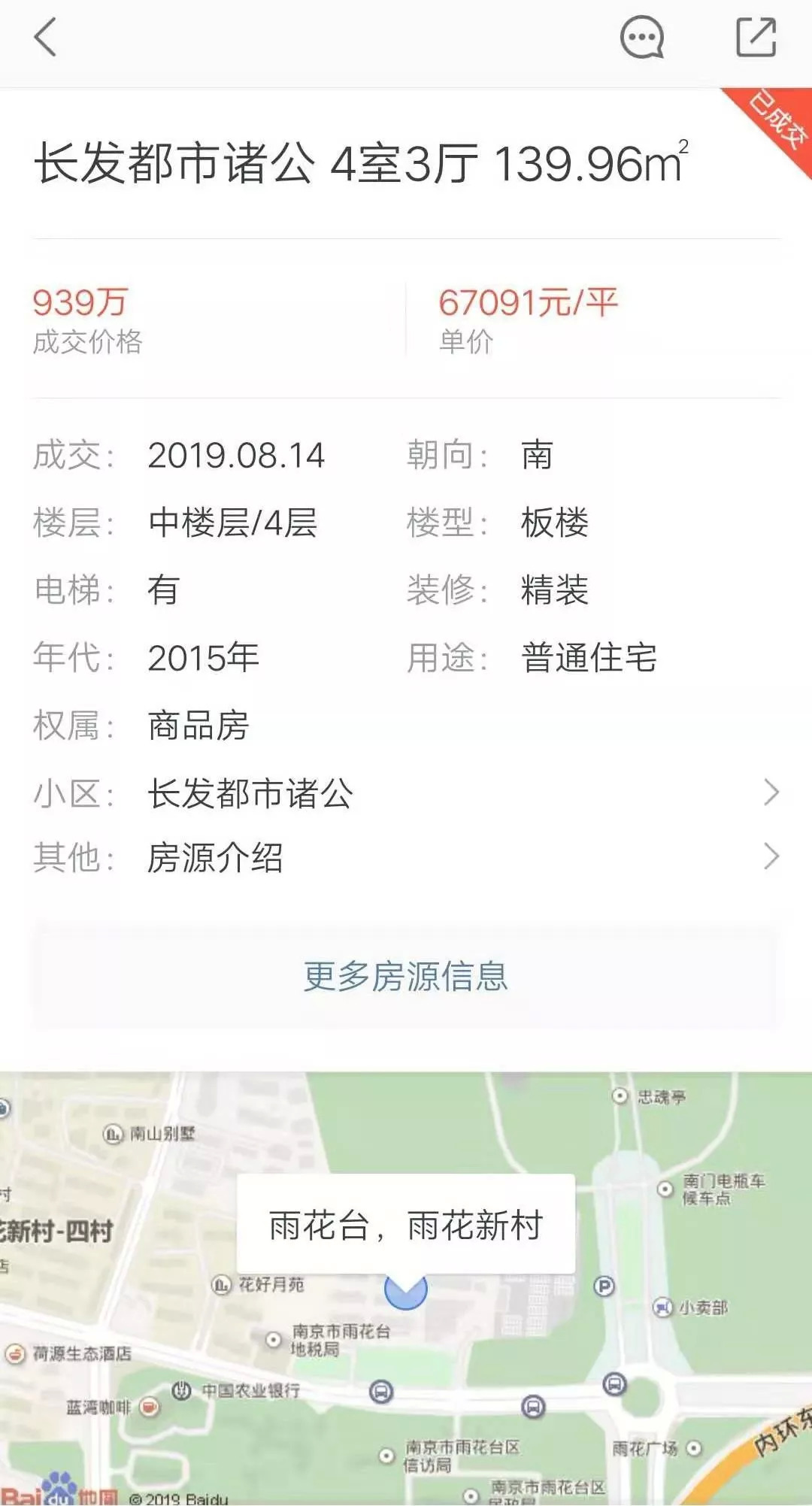812x1506 pixels.
Task: Open the 小区 长发都市诸公 row
Action: coord(406,793)
